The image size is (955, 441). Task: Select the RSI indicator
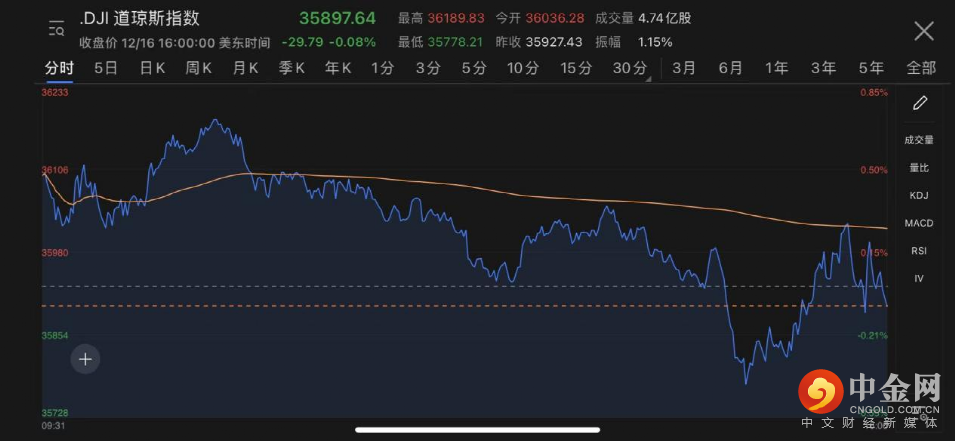tap(919, 250)
